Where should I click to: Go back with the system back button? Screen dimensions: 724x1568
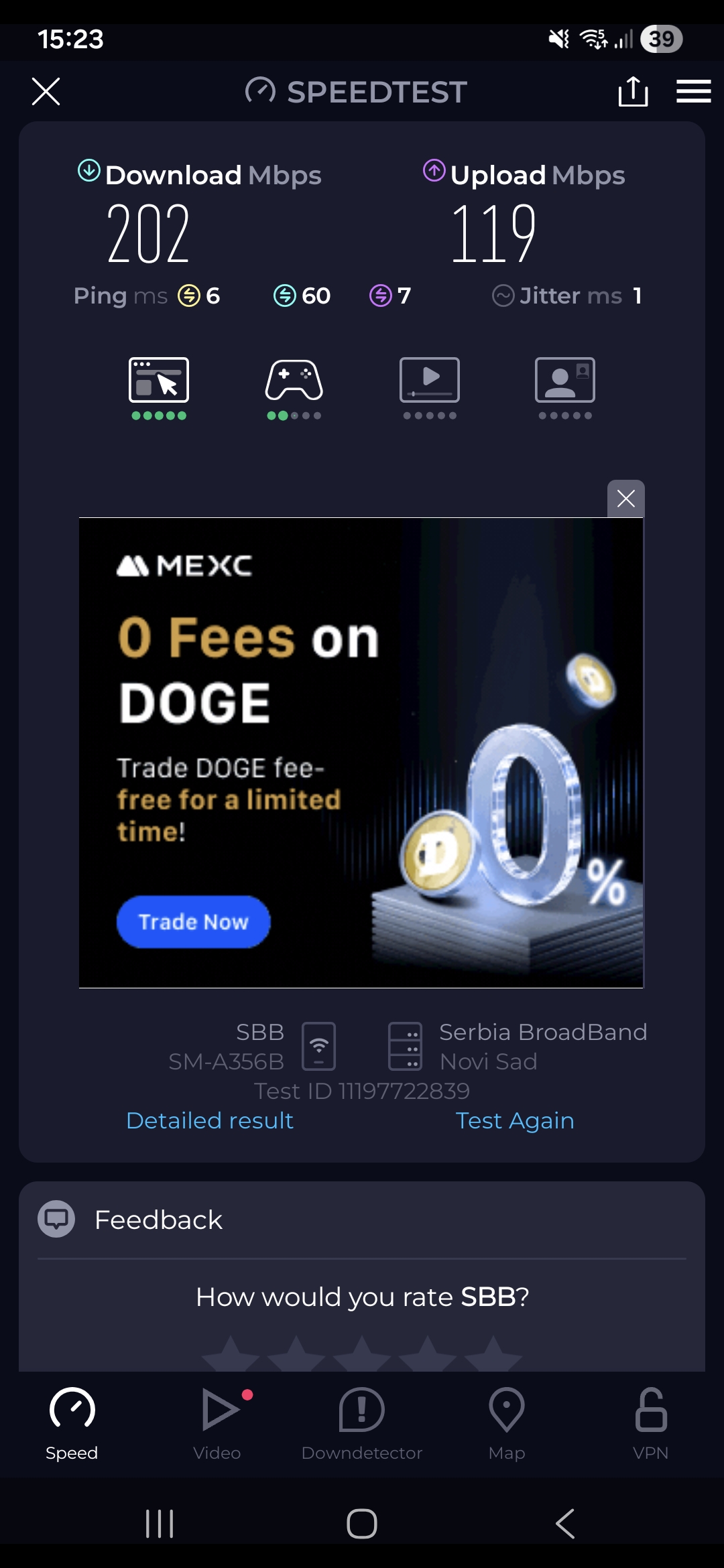(565, 1524)
